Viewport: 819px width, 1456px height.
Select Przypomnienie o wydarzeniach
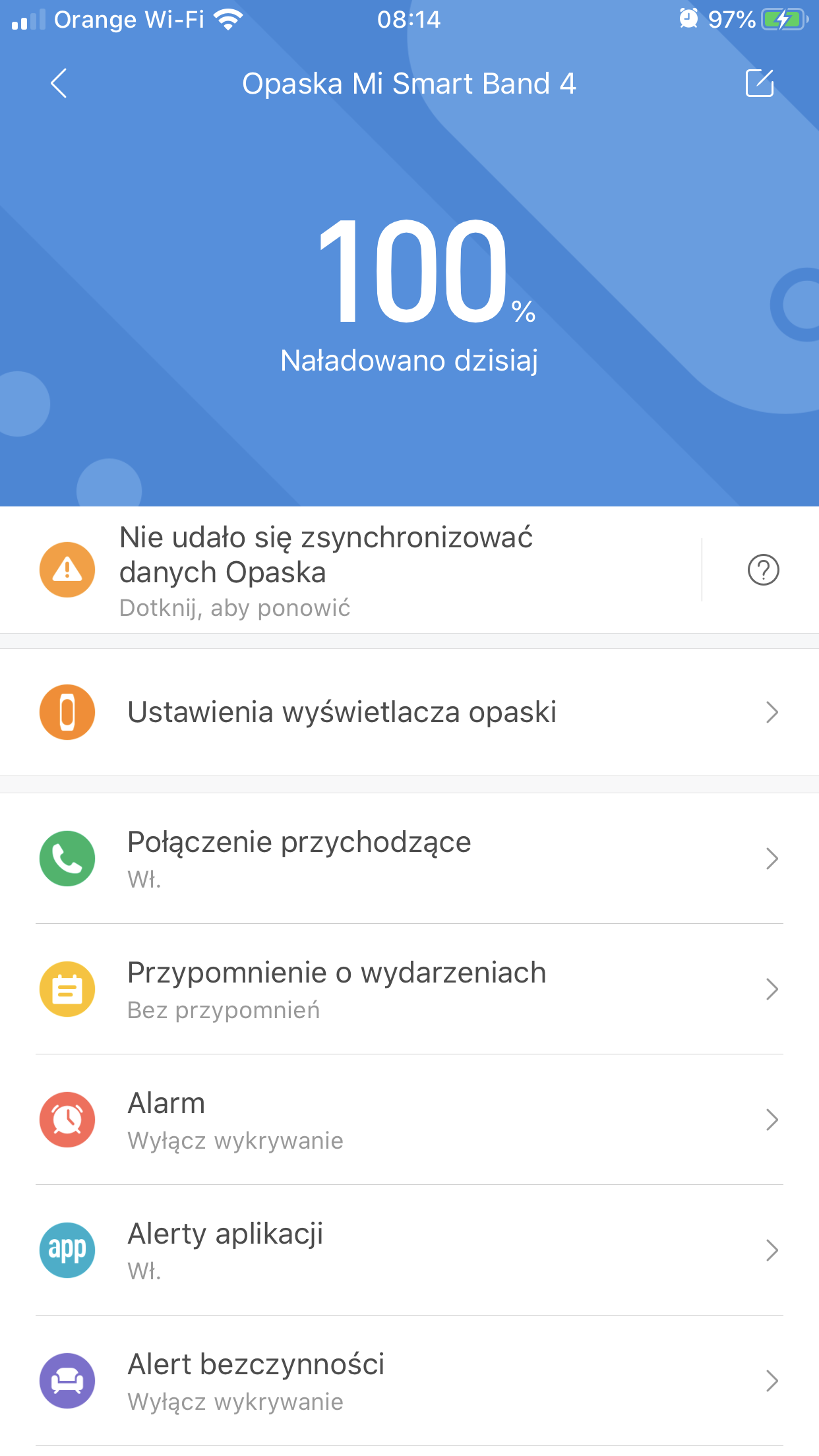coord(409,988)
